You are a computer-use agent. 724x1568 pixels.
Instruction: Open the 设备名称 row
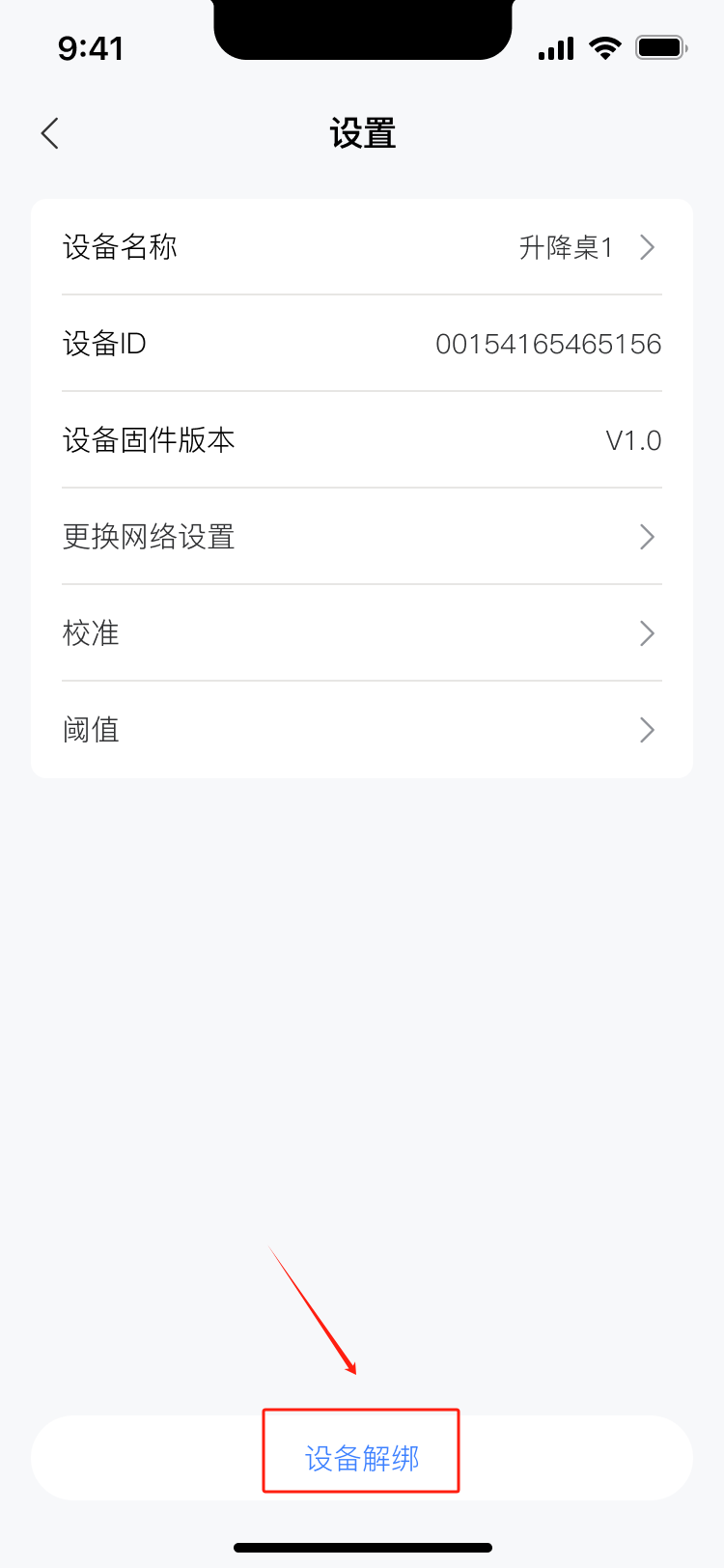pos(362,247)
